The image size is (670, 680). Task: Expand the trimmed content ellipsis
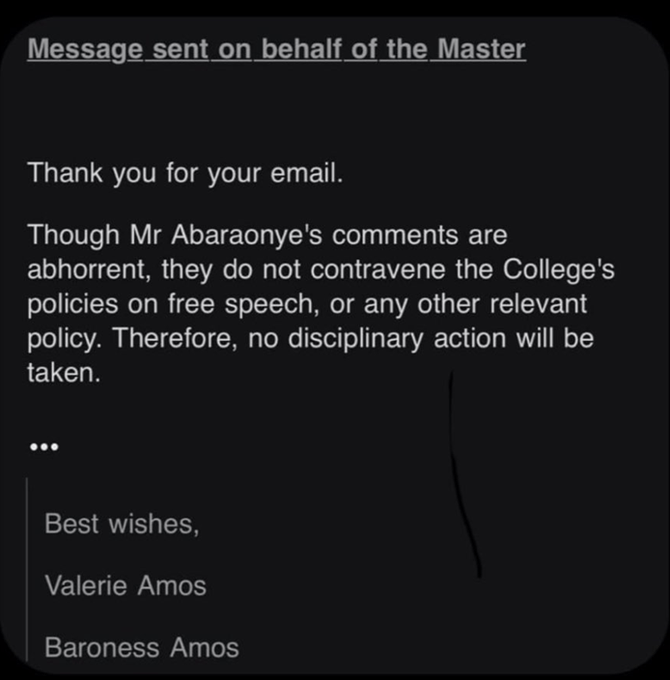pyautogui.click(x=44, y=447)
